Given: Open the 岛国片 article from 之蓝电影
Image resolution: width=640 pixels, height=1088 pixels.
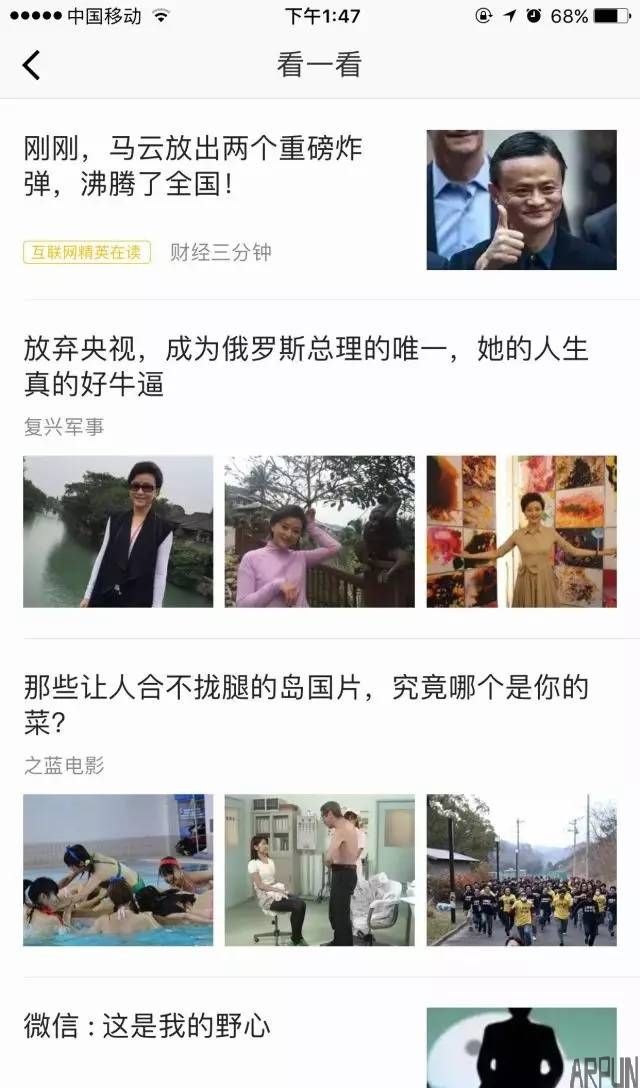Looking at the screenshot, I should pyautogui.click(x=306, y=703).
